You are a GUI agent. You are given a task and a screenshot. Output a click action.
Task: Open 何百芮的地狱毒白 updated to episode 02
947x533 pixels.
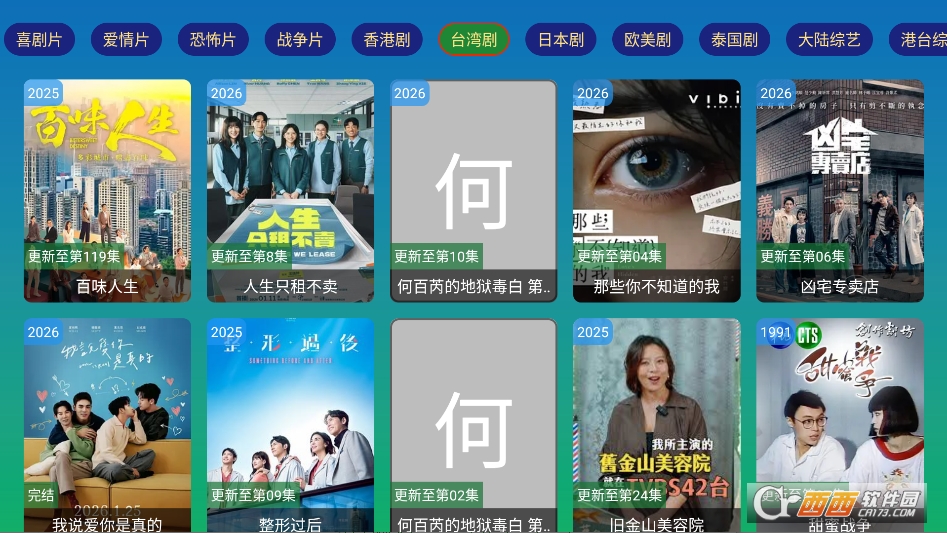[473, 425]
